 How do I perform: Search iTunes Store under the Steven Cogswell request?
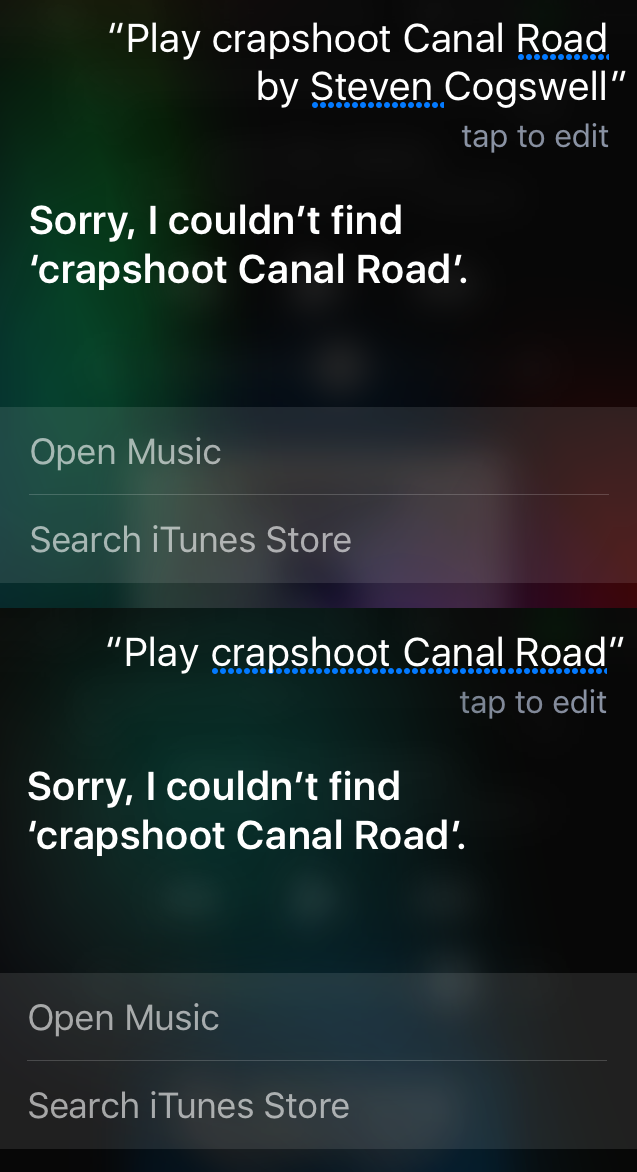[x=190, y=540]
